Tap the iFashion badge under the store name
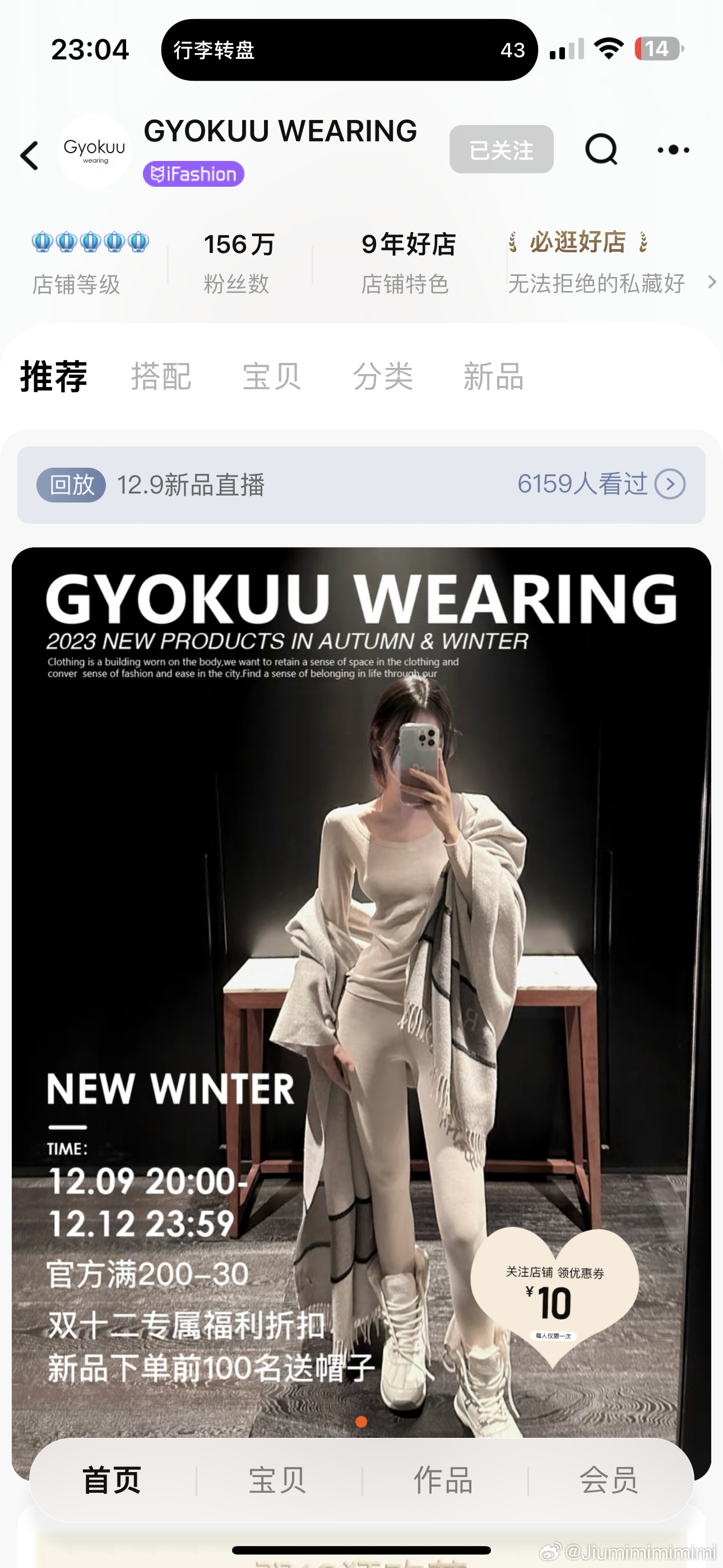Viewport: 723px width, 1568px height. [193, 174]
